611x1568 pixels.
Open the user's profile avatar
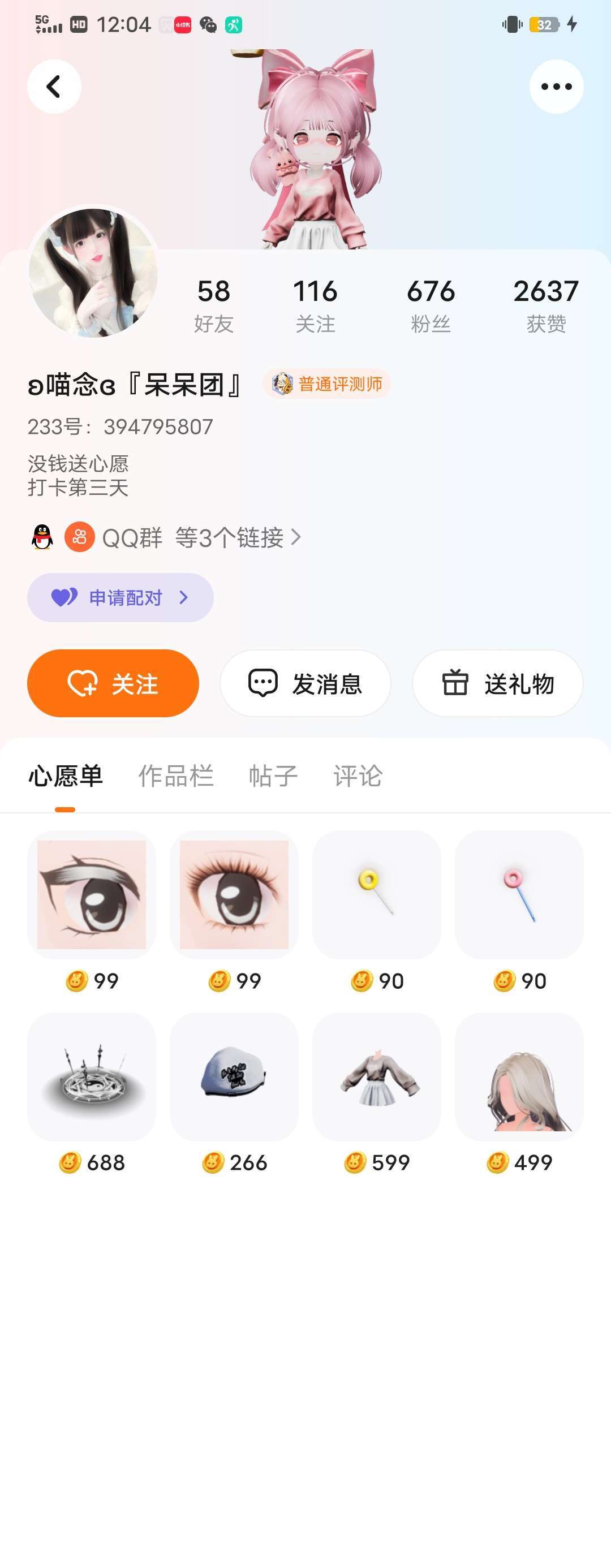(x=93, y=273)
